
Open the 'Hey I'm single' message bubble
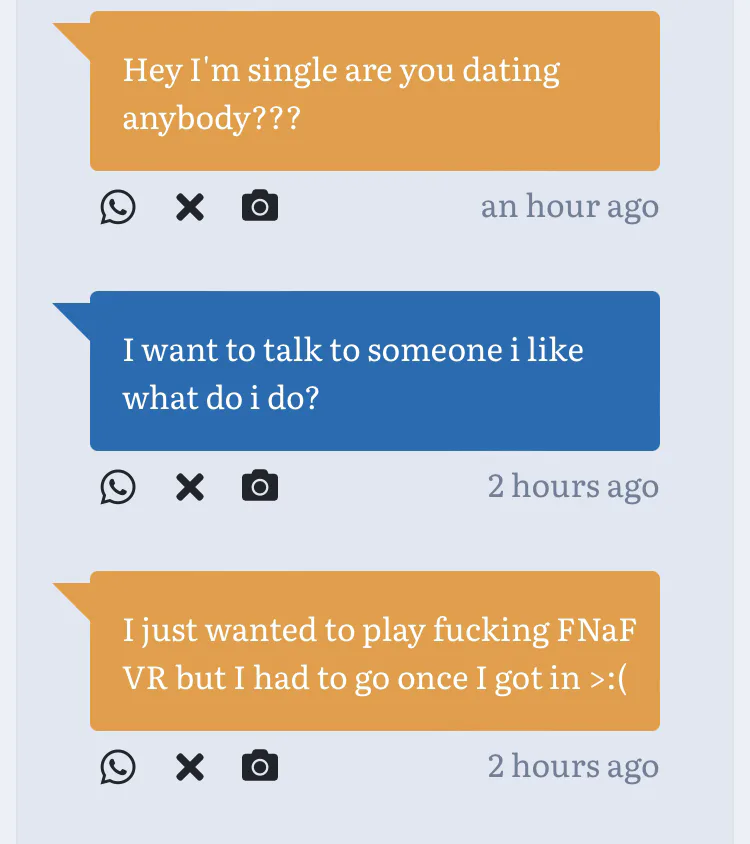(x=375, y=92)
